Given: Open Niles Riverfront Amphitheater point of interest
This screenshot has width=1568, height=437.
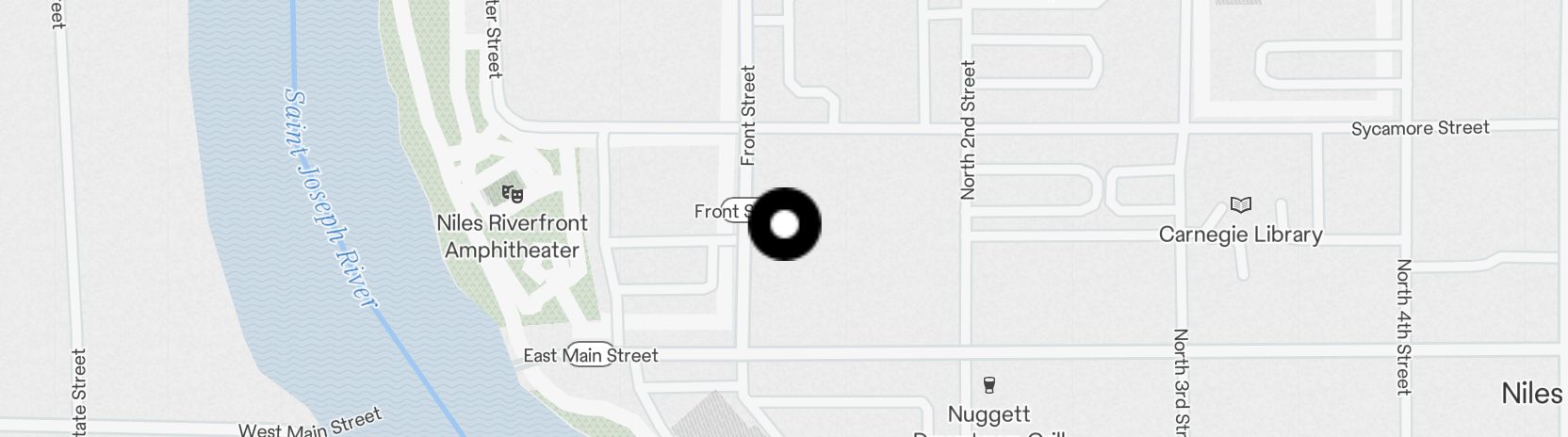Looking at the screenshot, I should [x=512, y=194].
